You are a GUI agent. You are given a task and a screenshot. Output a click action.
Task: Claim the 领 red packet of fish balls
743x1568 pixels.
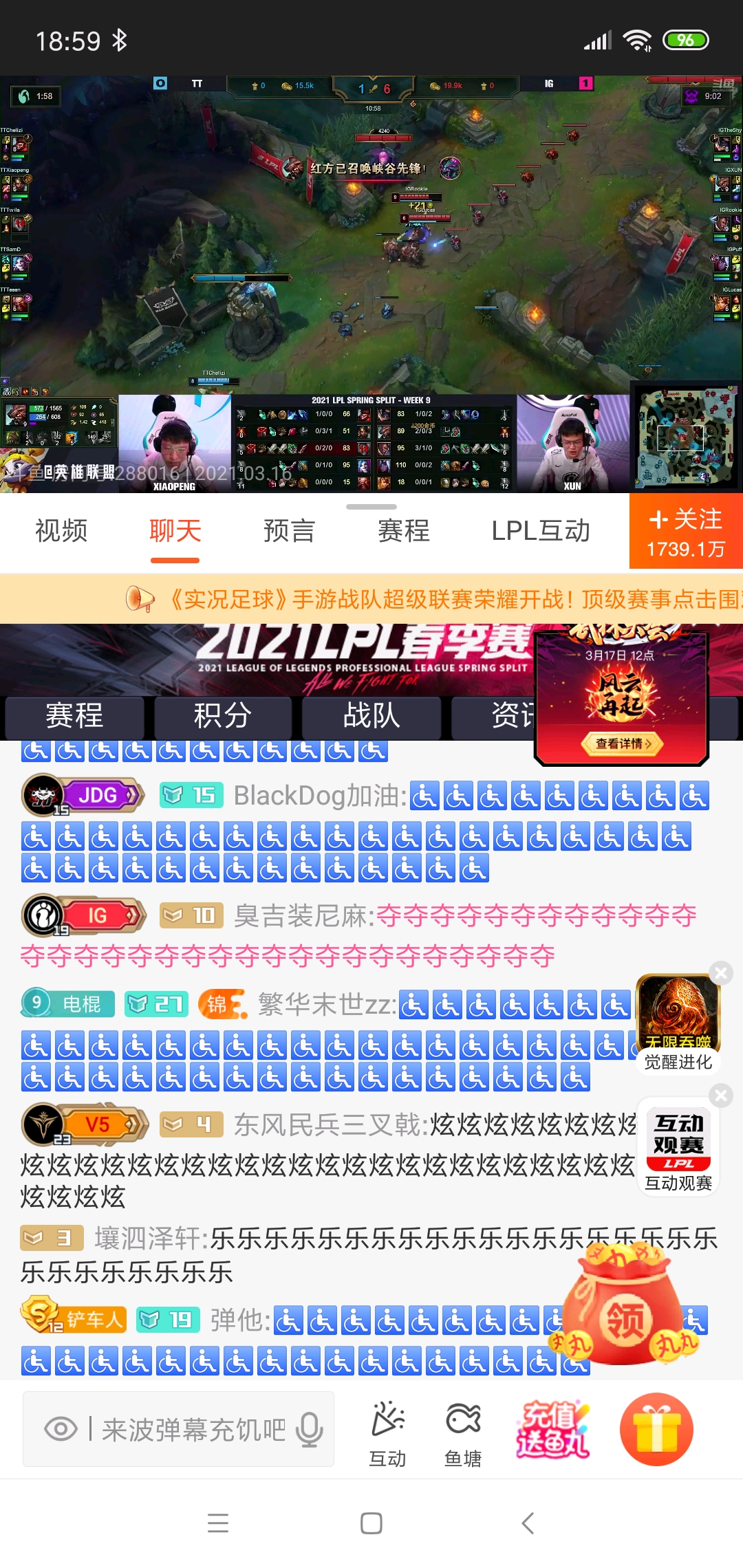coord(619,1317)
